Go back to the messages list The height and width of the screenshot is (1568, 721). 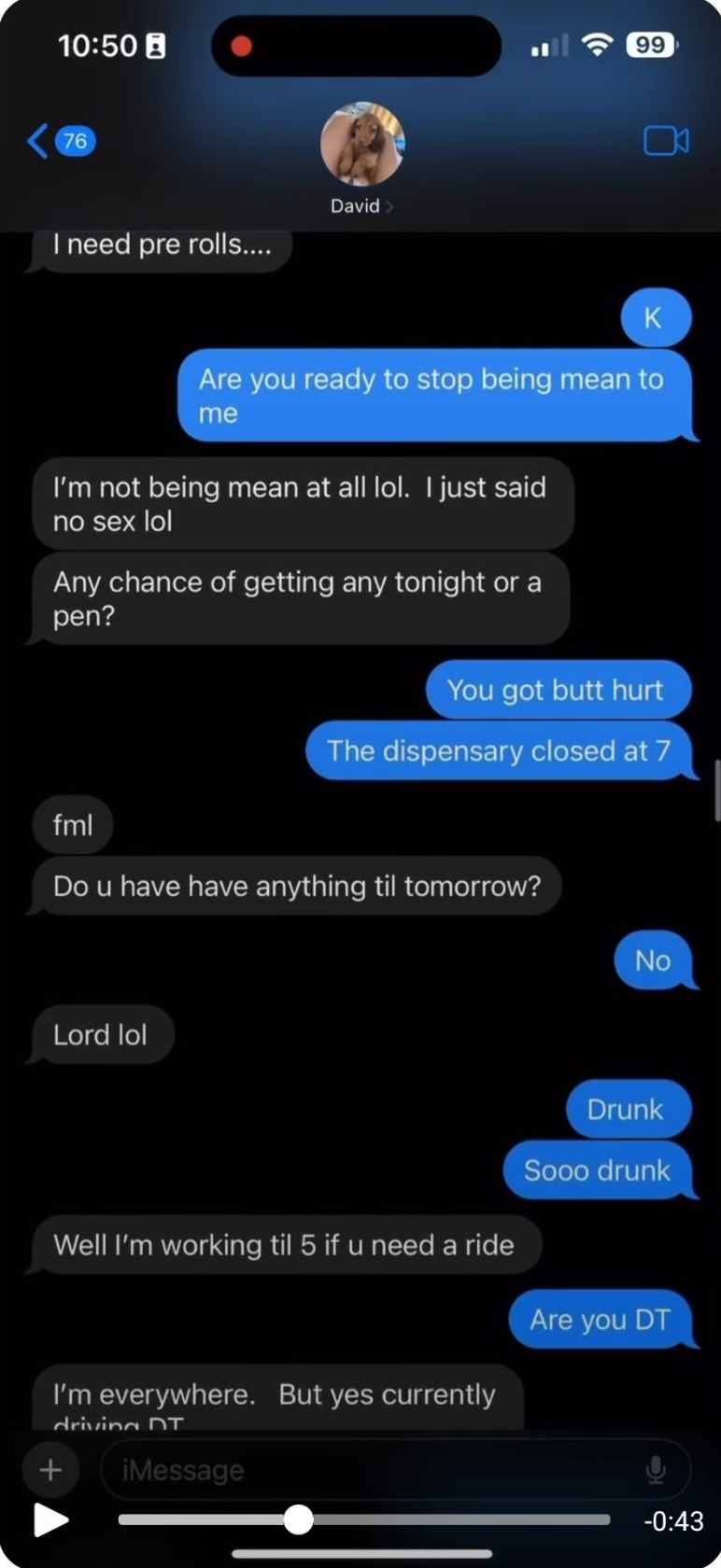[x=60, y=141]
